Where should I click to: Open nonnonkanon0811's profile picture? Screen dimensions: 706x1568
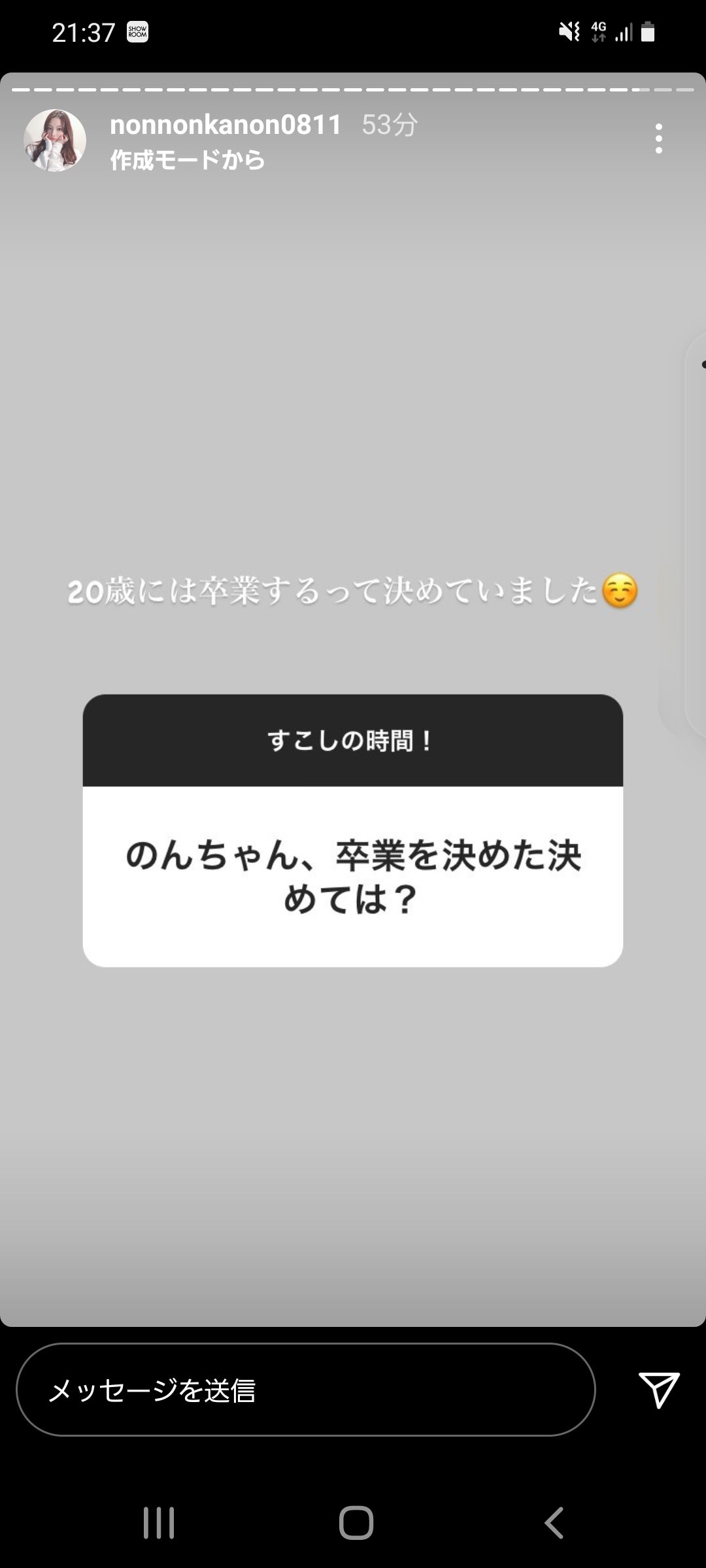pos(55,140)
